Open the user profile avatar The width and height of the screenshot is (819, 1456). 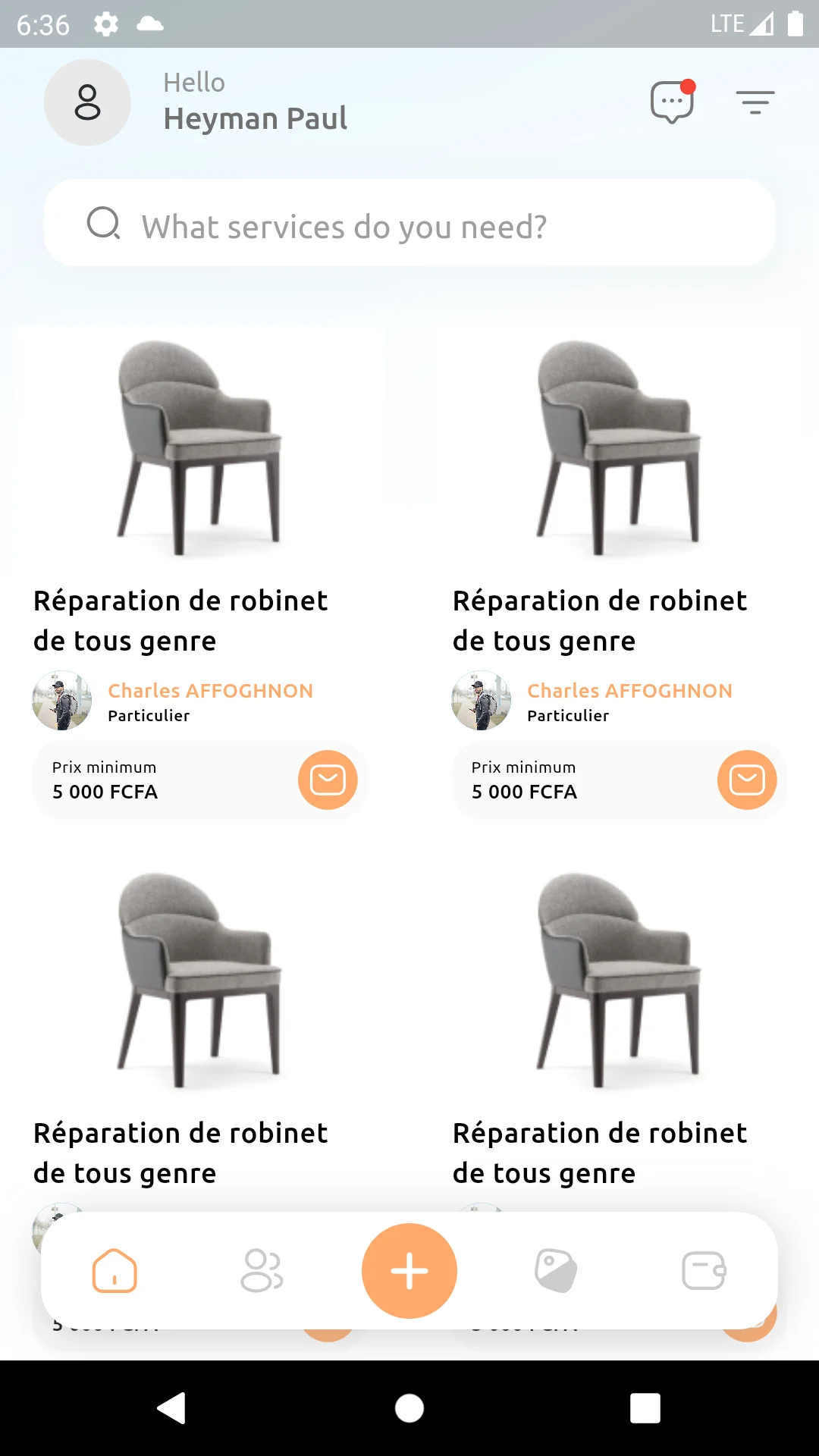pyautogui.click(x=87, y=102)
